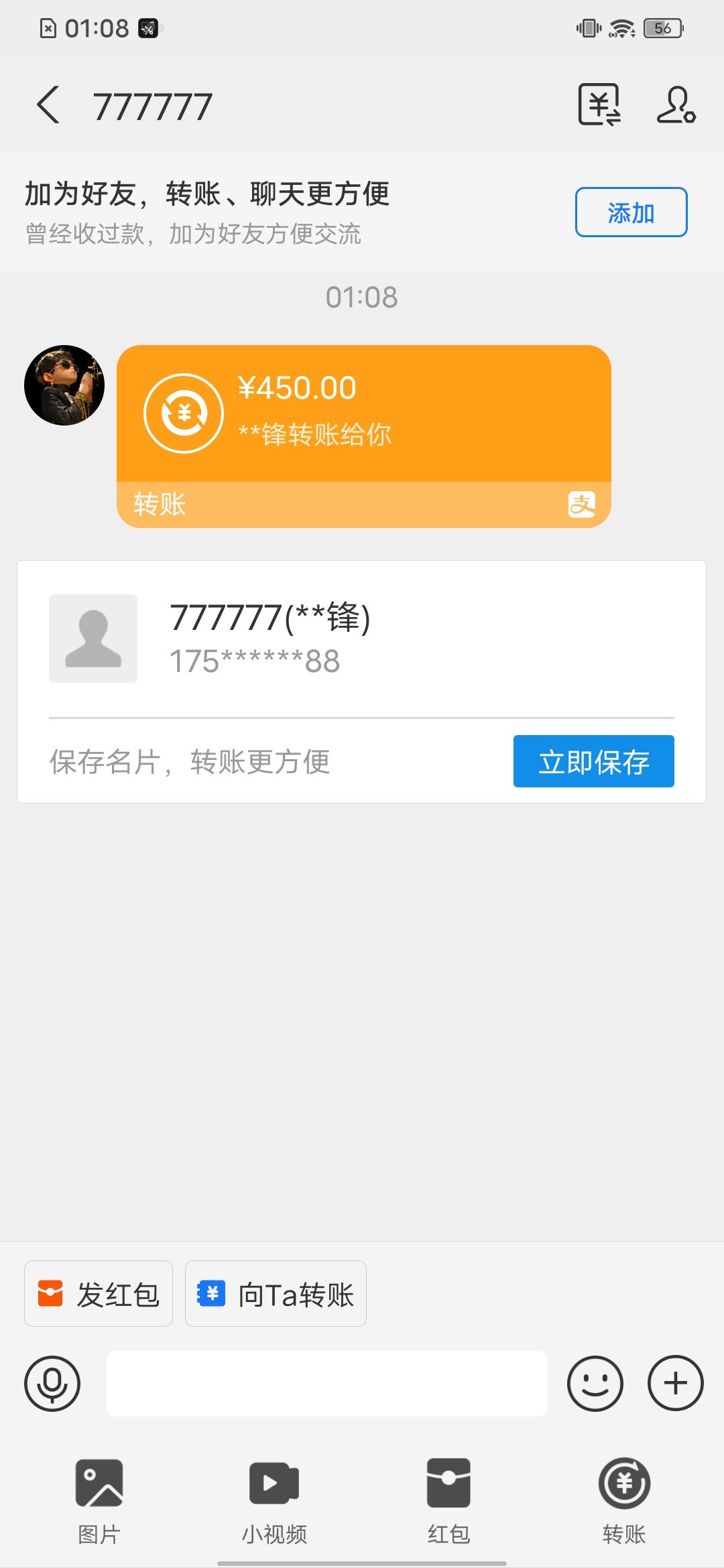Screen dimensions: 724x1568
Task: Open the 777777(**锋) contact card
Action: pyautogui.click(x=268, y=638)
